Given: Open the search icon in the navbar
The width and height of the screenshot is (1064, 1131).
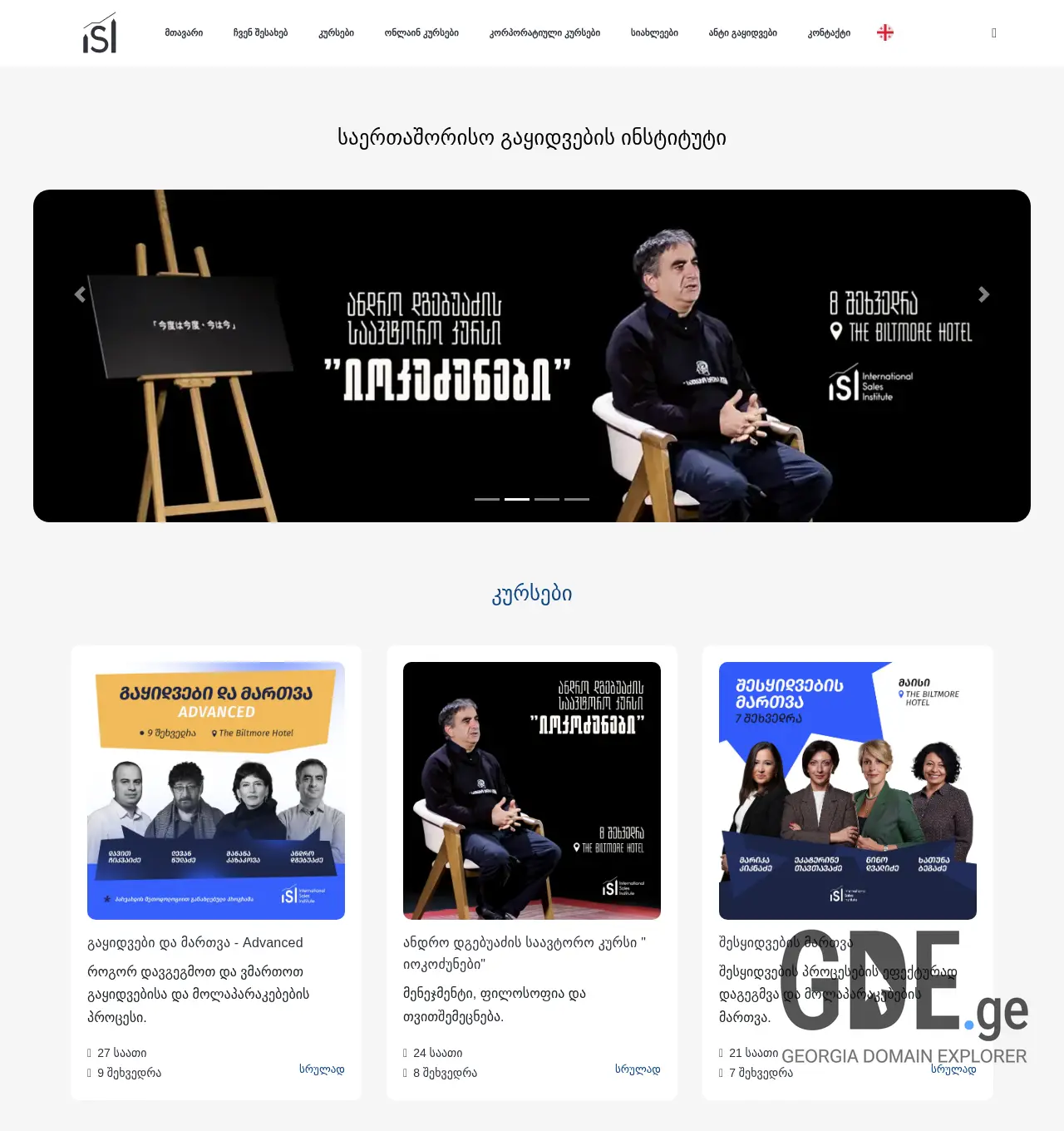Looking at the screenshot, I should [x=993, y=33].
